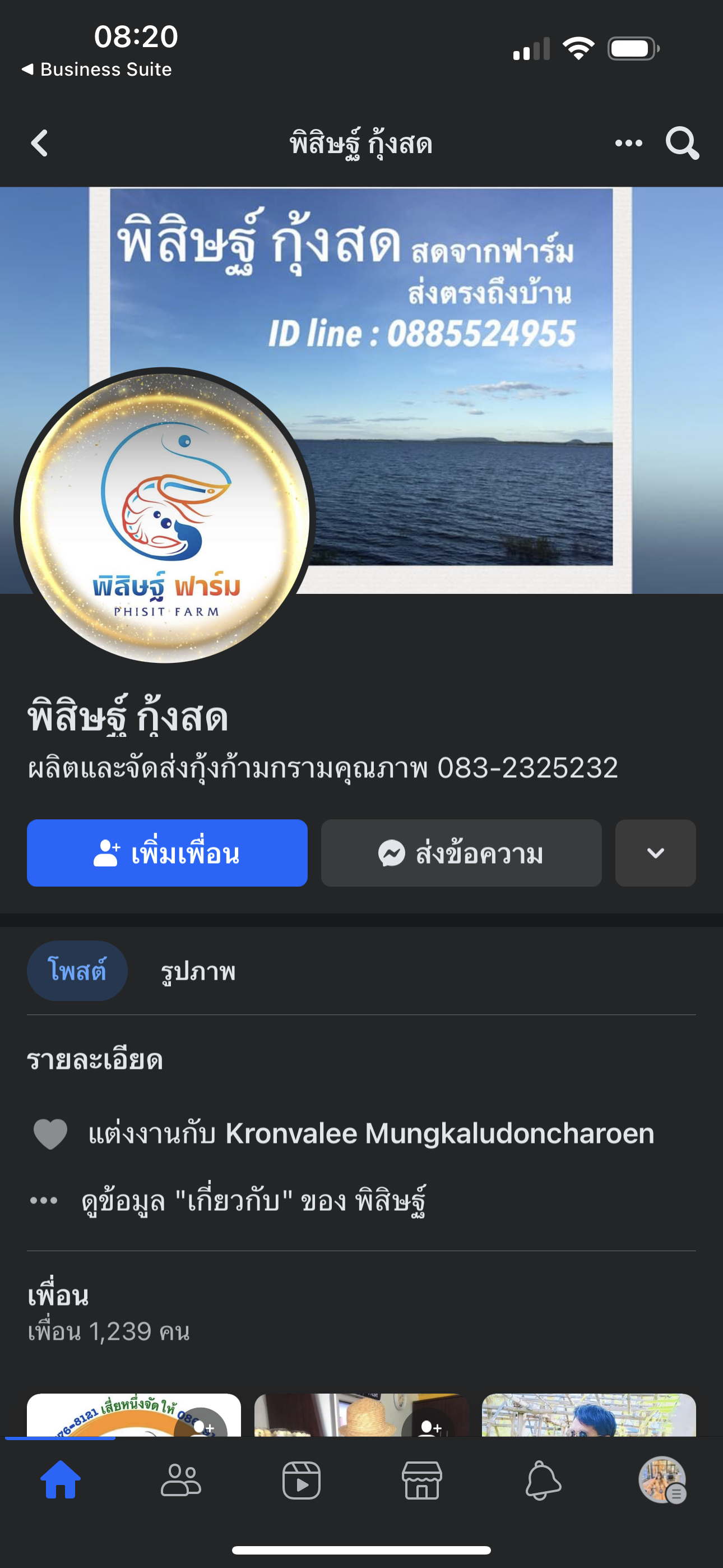Open Kronvalee Mungkaludoncharoen's profile link
Screen dimensions: 723x1568
click(x=439, y=1133)
